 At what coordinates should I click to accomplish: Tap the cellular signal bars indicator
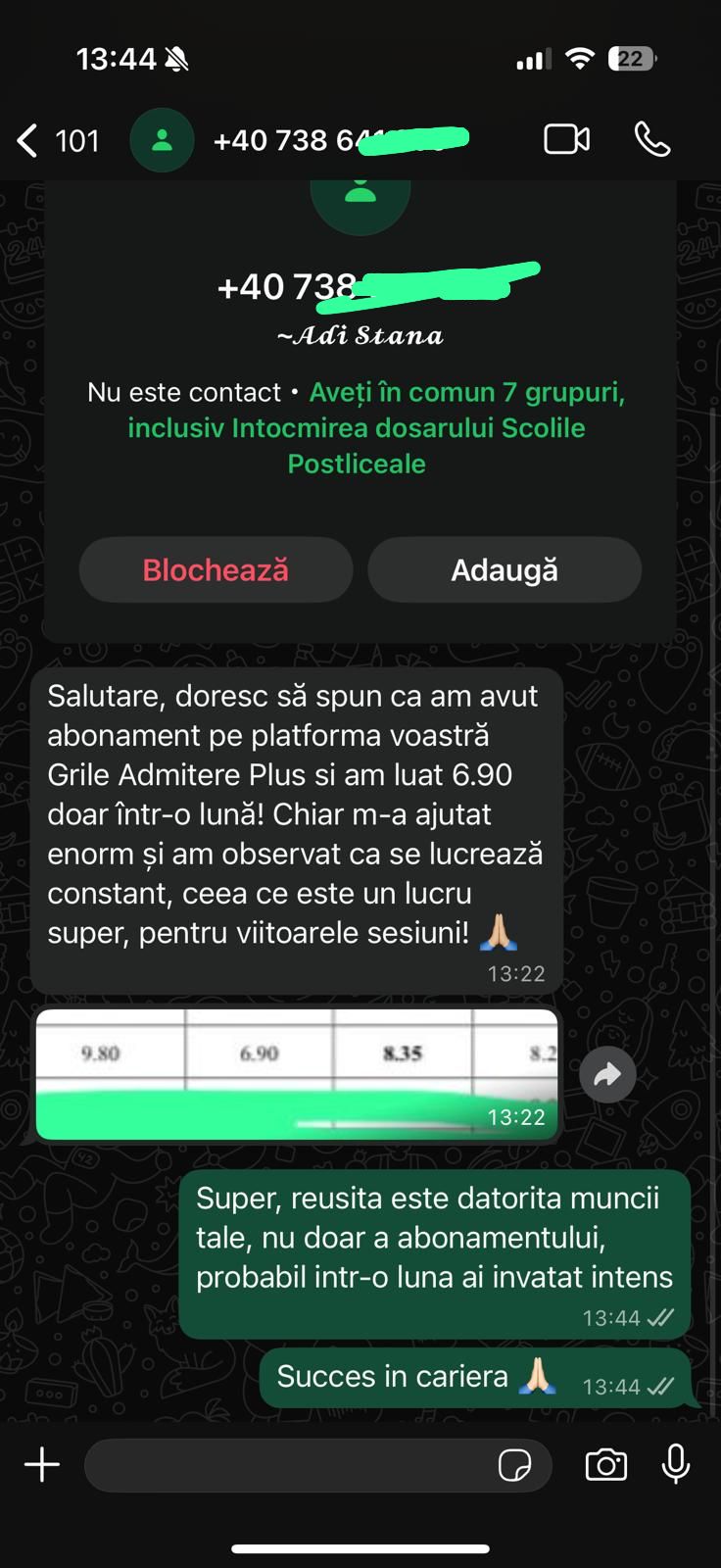click(530, 58)
